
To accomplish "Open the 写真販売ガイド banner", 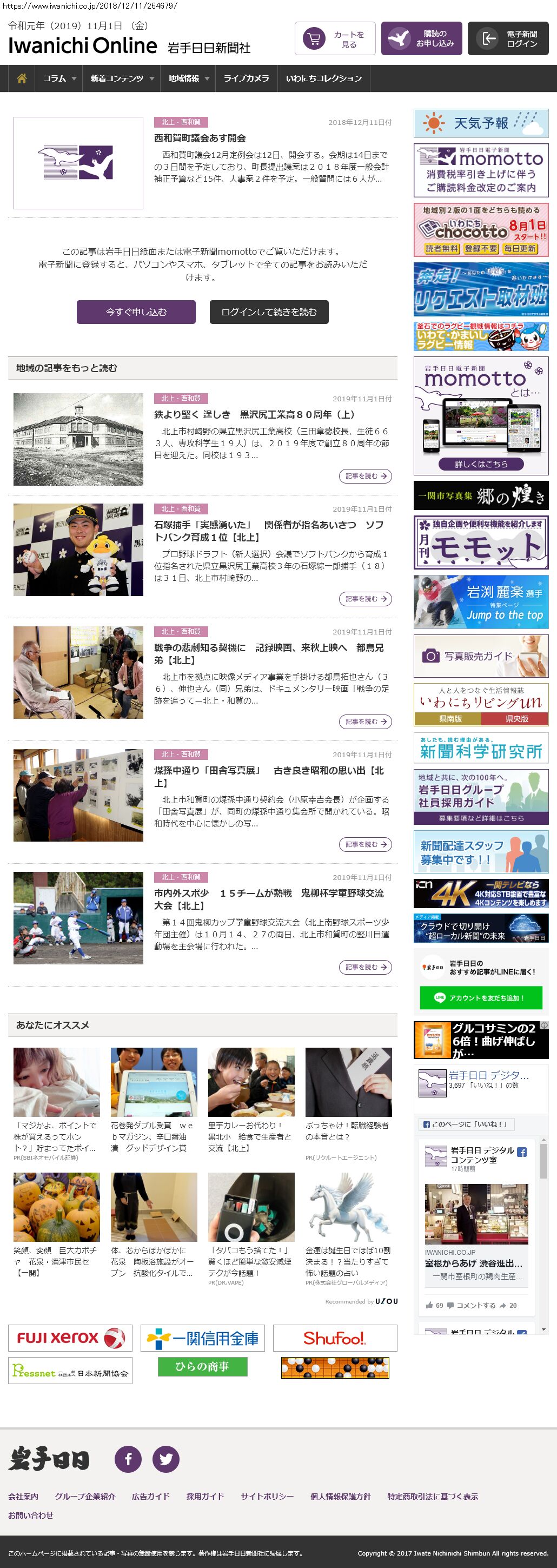I will [x=481, y=656].
